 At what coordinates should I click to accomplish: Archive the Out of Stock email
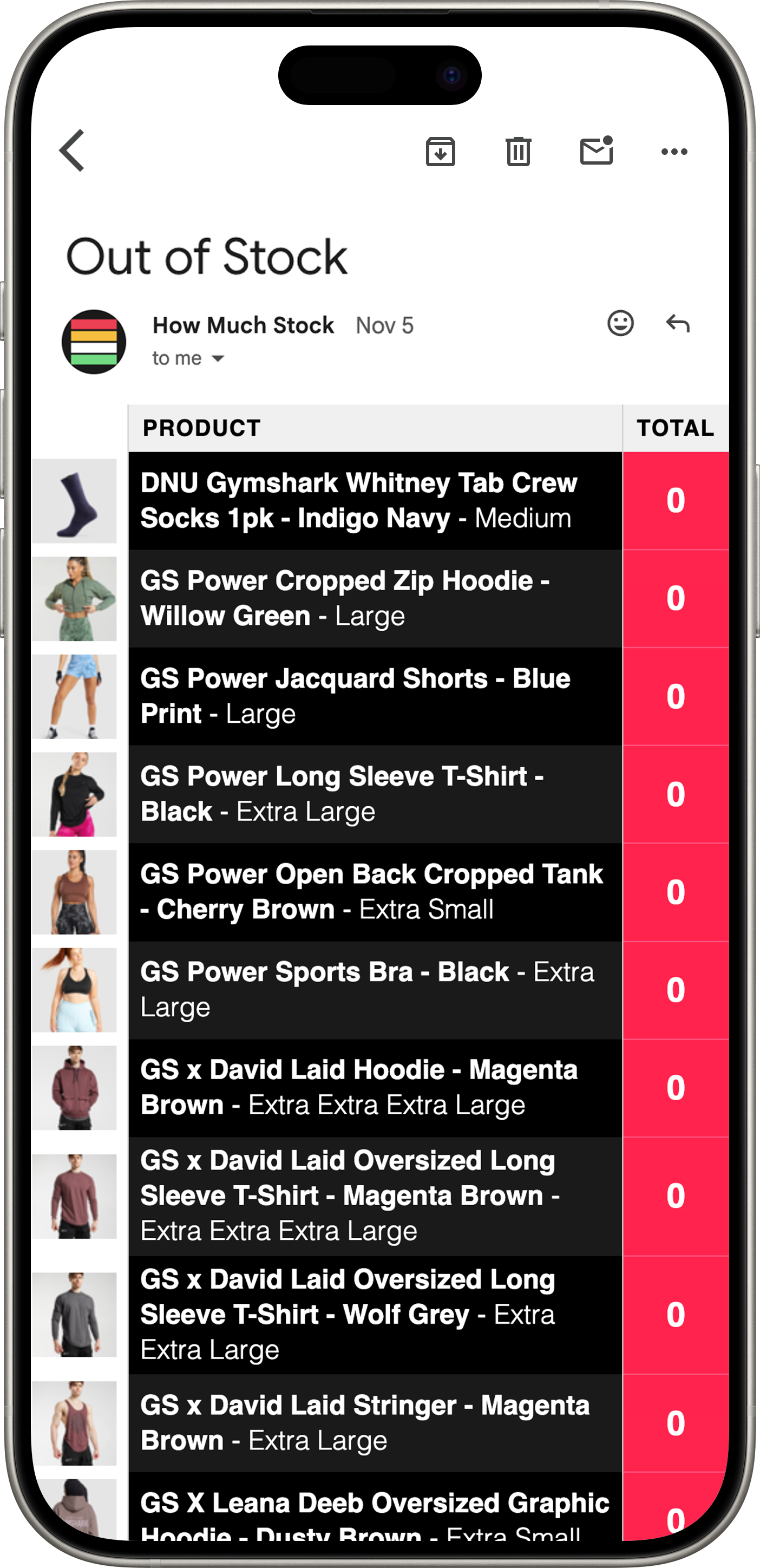click(440, 151)
